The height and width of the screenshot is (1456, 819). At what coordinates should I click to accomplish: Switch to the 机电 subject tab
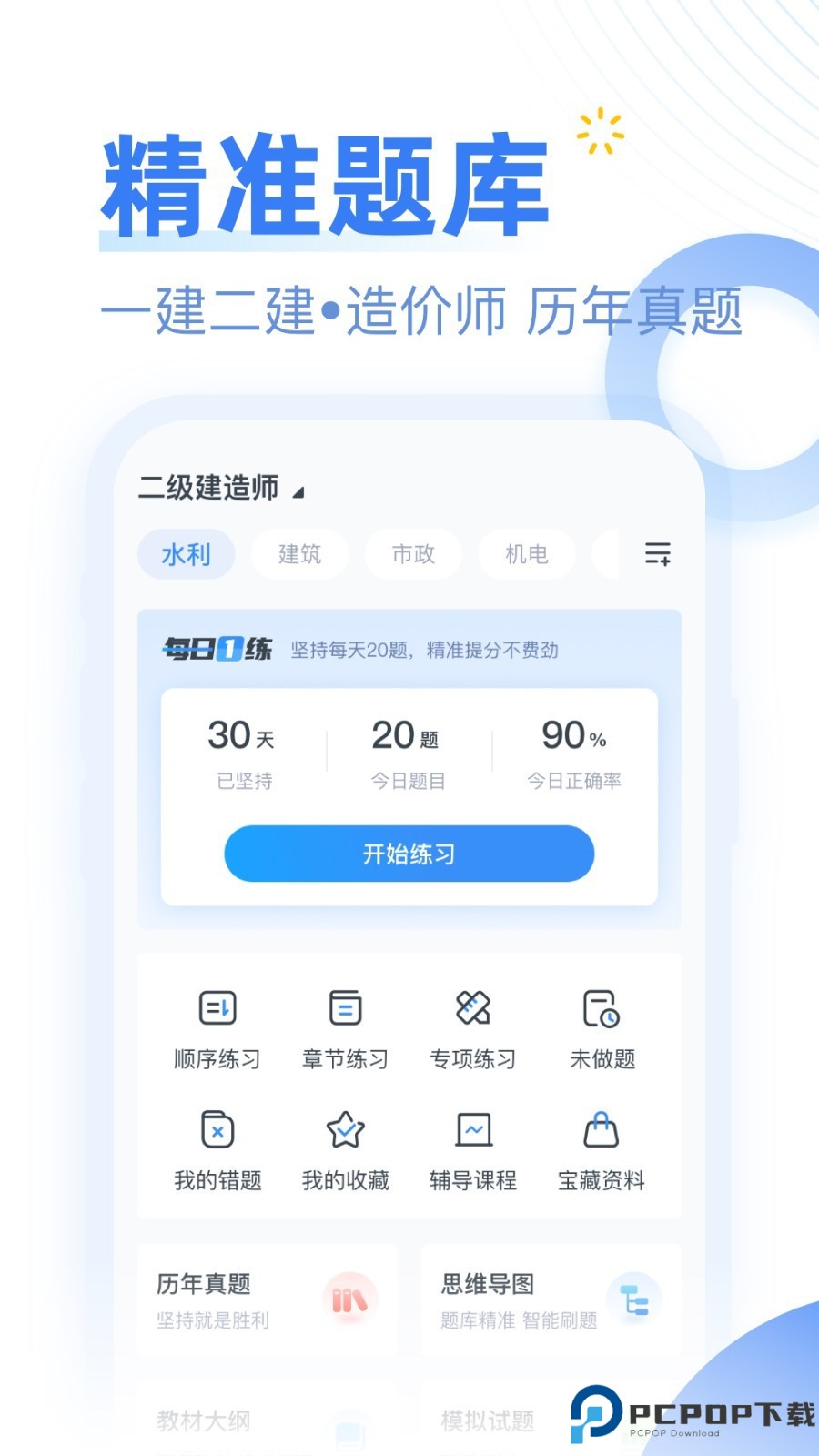527,554
